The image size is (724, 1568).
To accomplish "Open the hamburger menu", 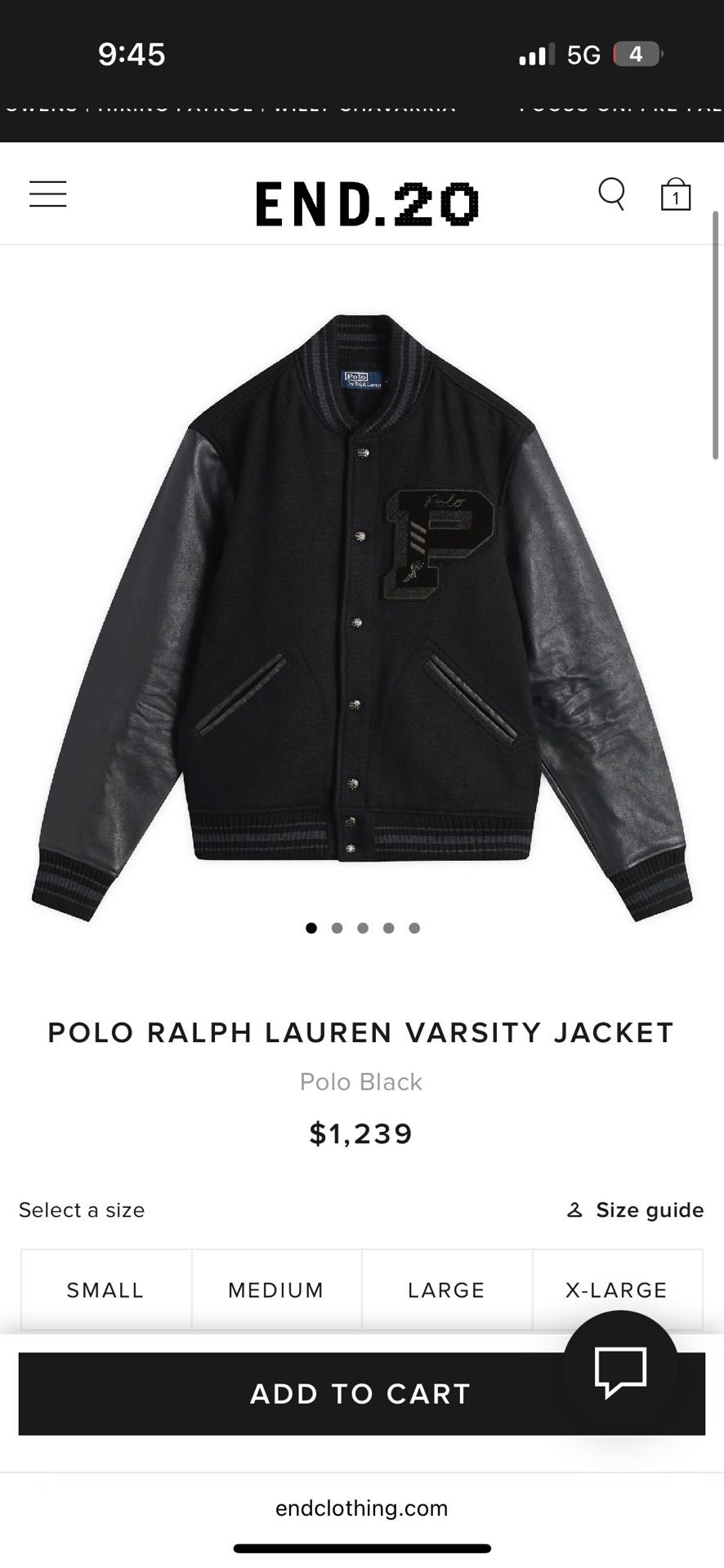I will pyautogui.click(x=47, y=194).
